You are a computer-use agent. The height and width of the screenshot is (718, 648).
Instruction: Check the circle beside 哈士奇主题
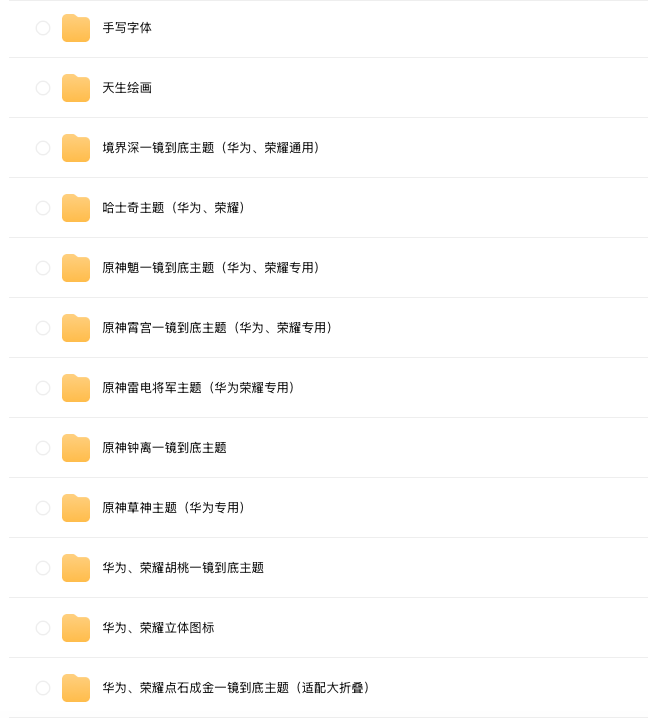[43, 208]
